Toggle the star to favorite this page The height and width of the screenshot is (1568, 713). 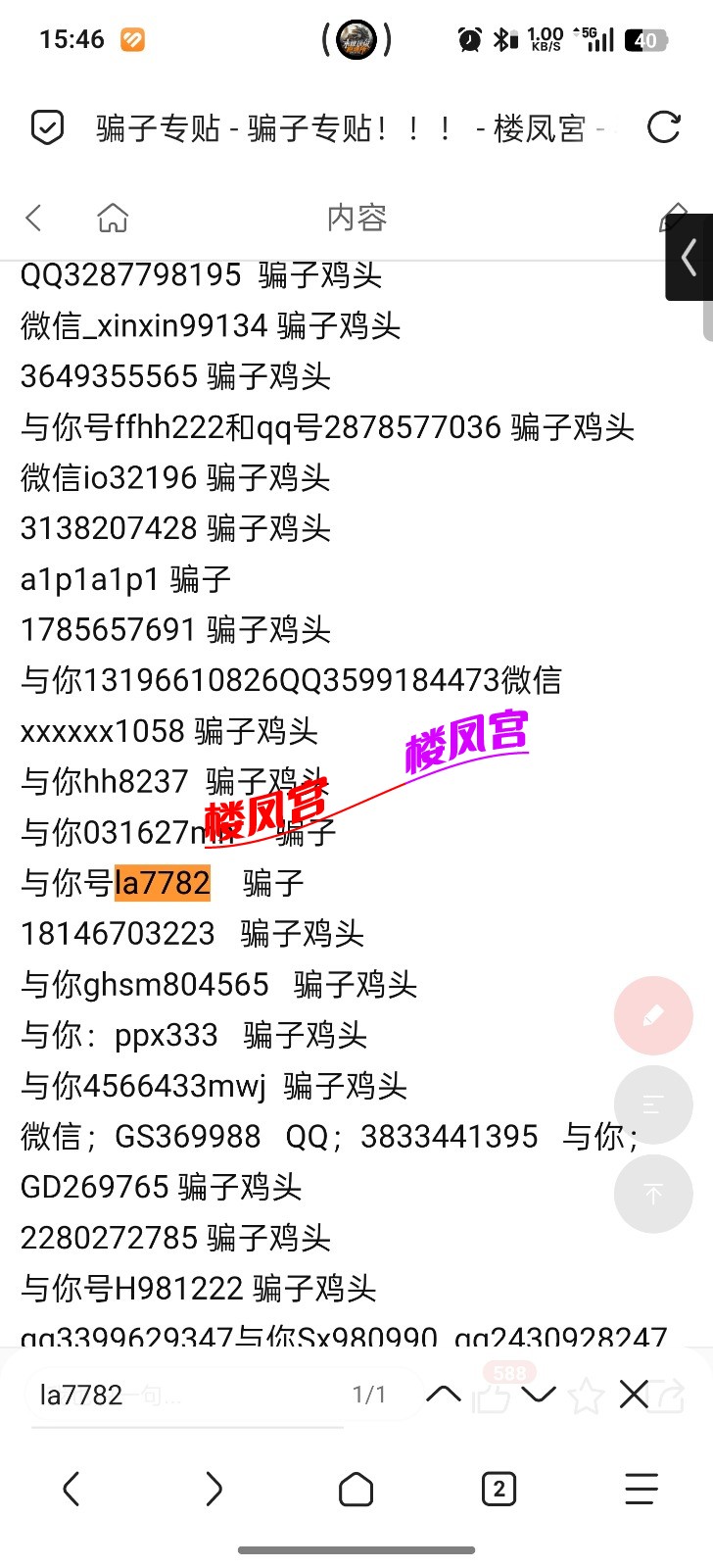[x=584, y=1394]
